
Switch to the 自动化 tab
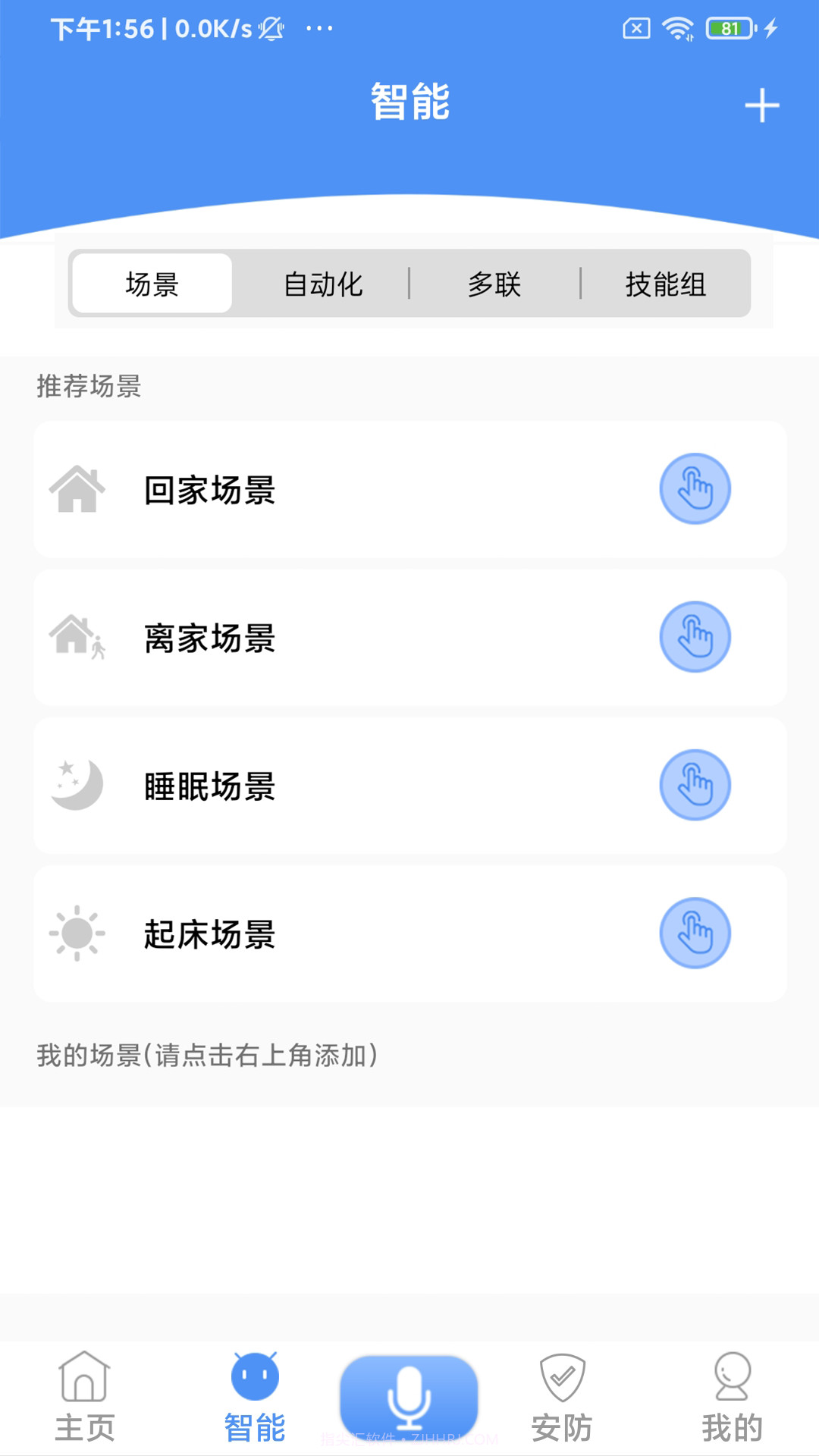click(324, 284)
